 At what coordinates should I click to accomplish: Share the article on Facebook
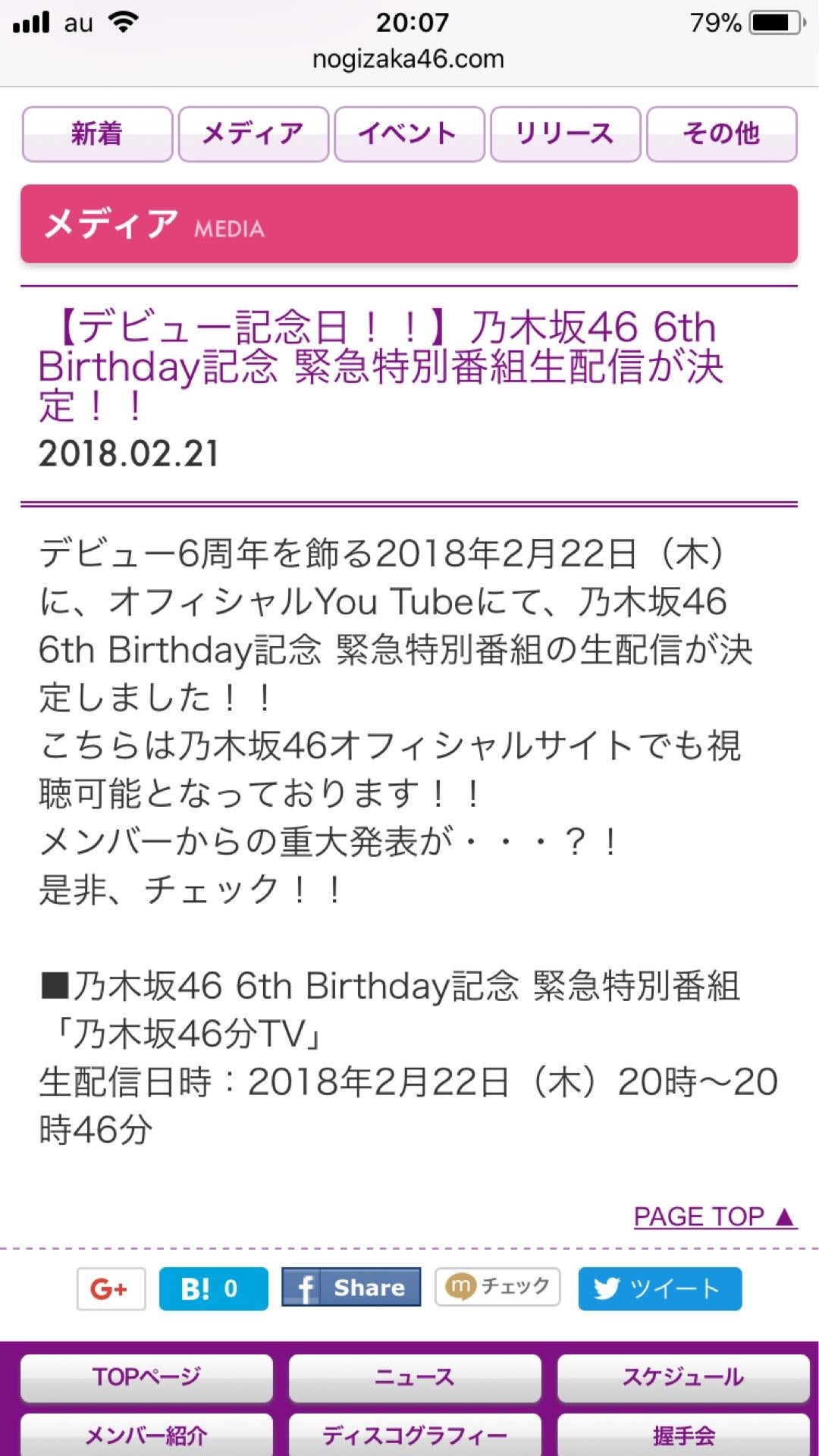coord(351,1287)
